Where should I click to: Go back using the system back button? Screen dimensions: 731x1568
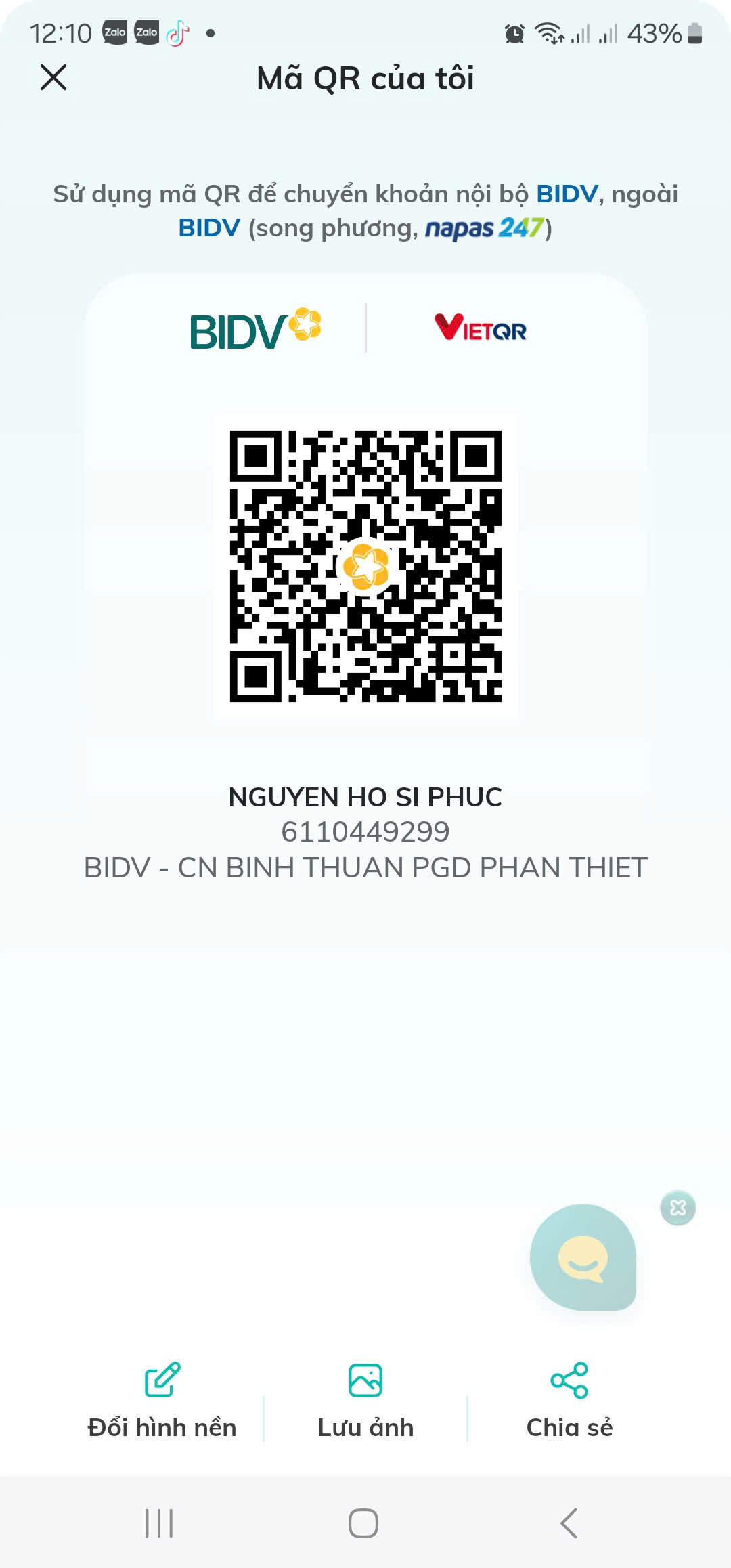pyautogui.click(x=569, y=1523)
